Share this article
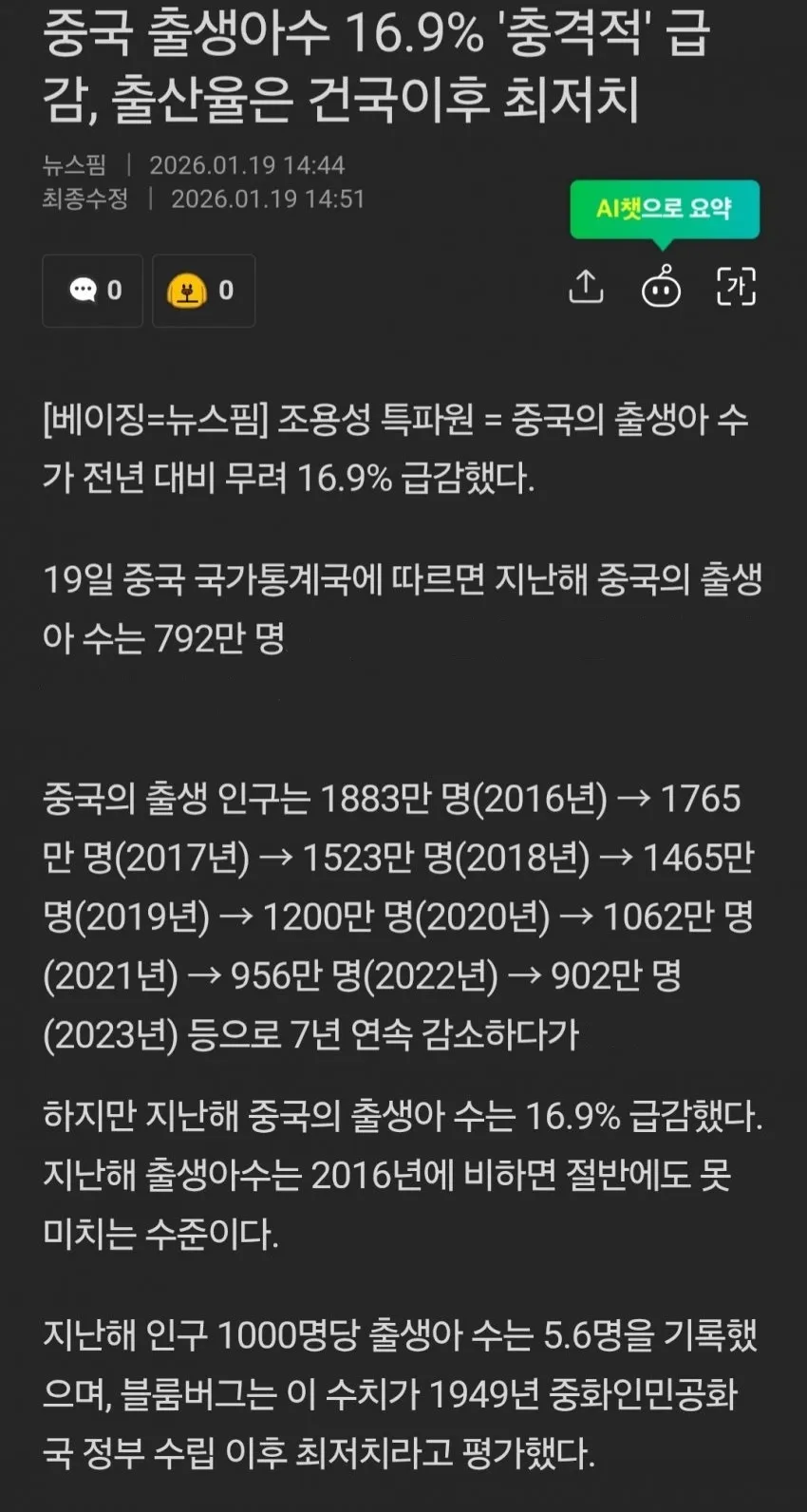This screenshot has width=807, height=1512. pyautogui.click(x=586, y=287)
